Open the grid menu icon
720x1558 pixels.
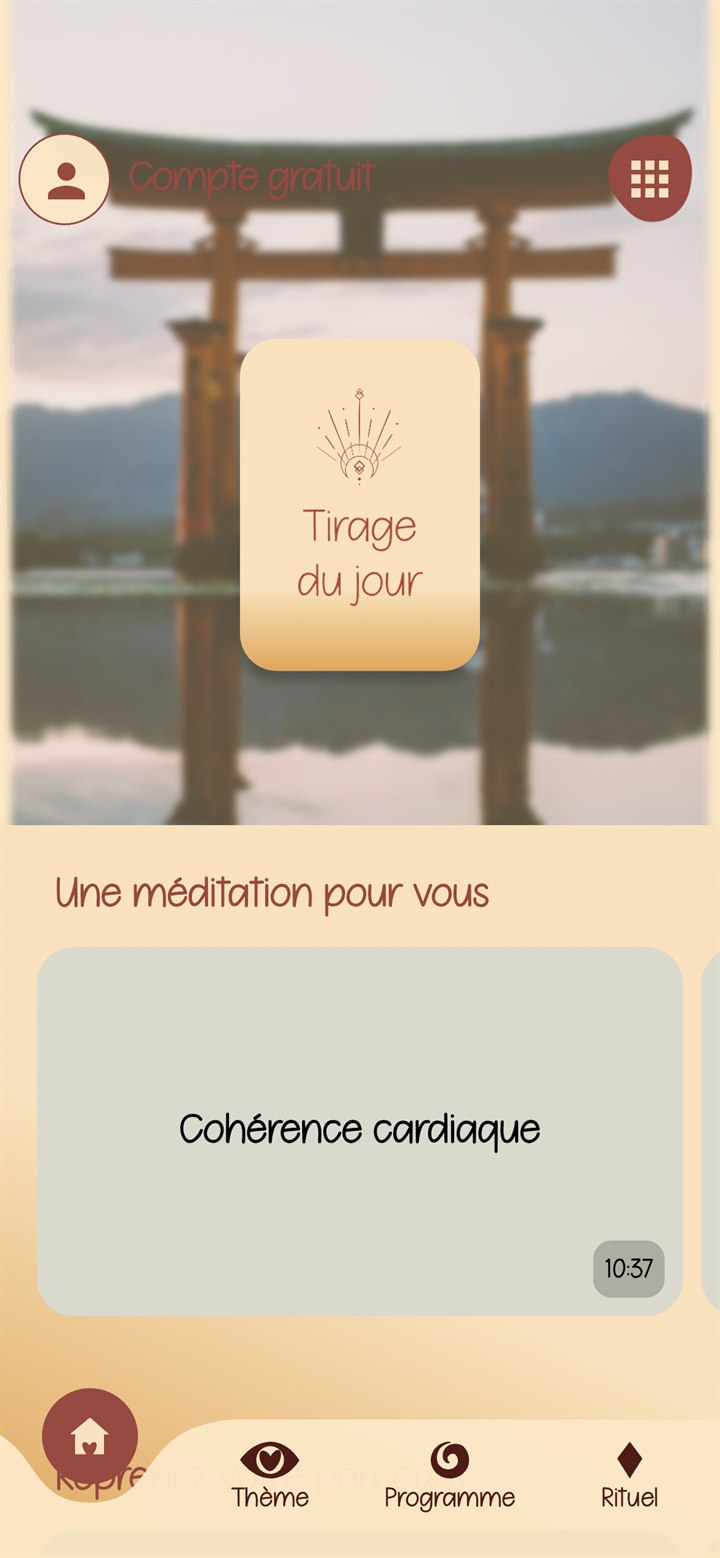click(x=650, y=178)
